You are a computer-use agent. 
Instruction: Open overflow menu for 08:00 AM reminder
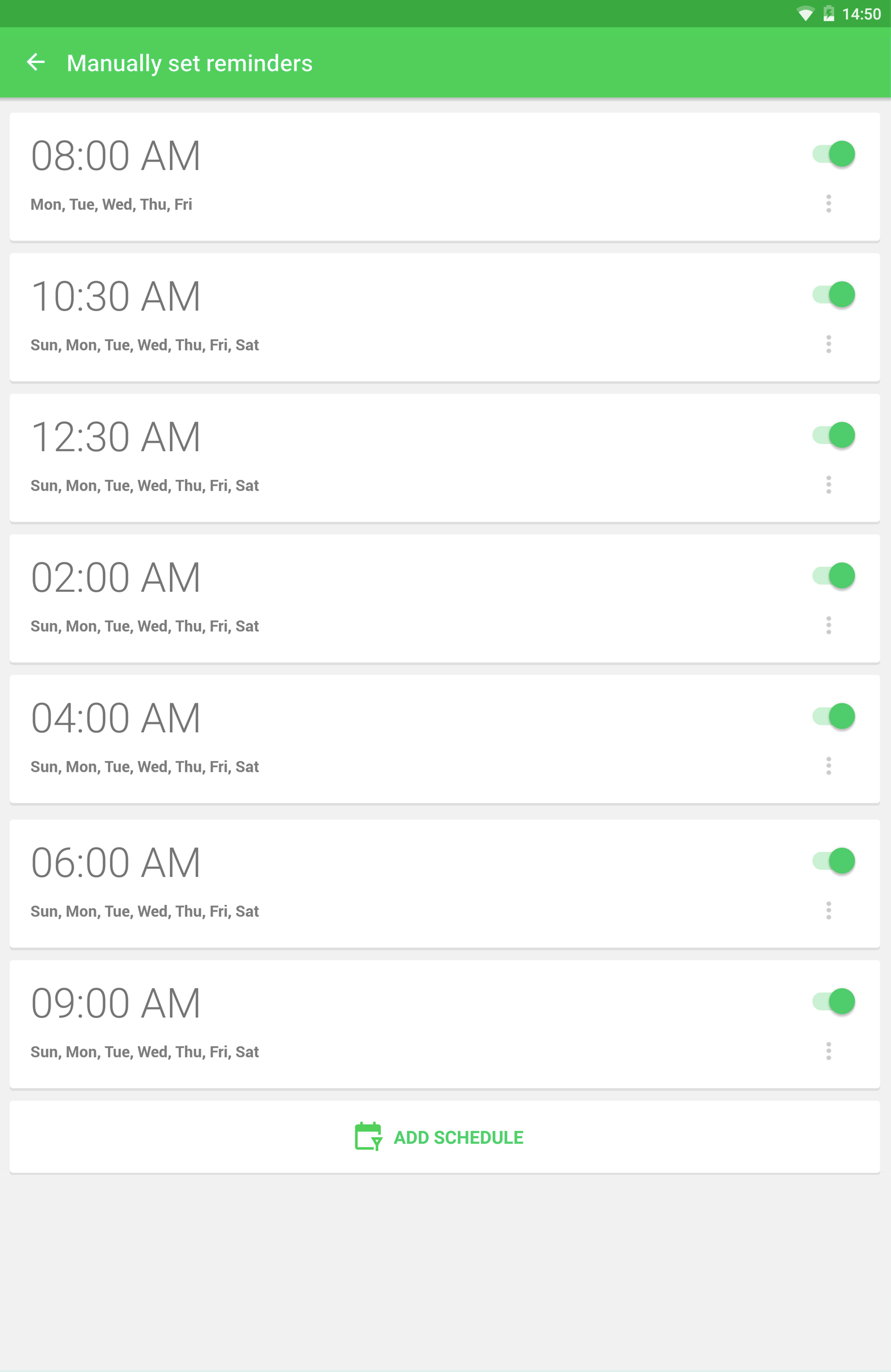(828, 203)
